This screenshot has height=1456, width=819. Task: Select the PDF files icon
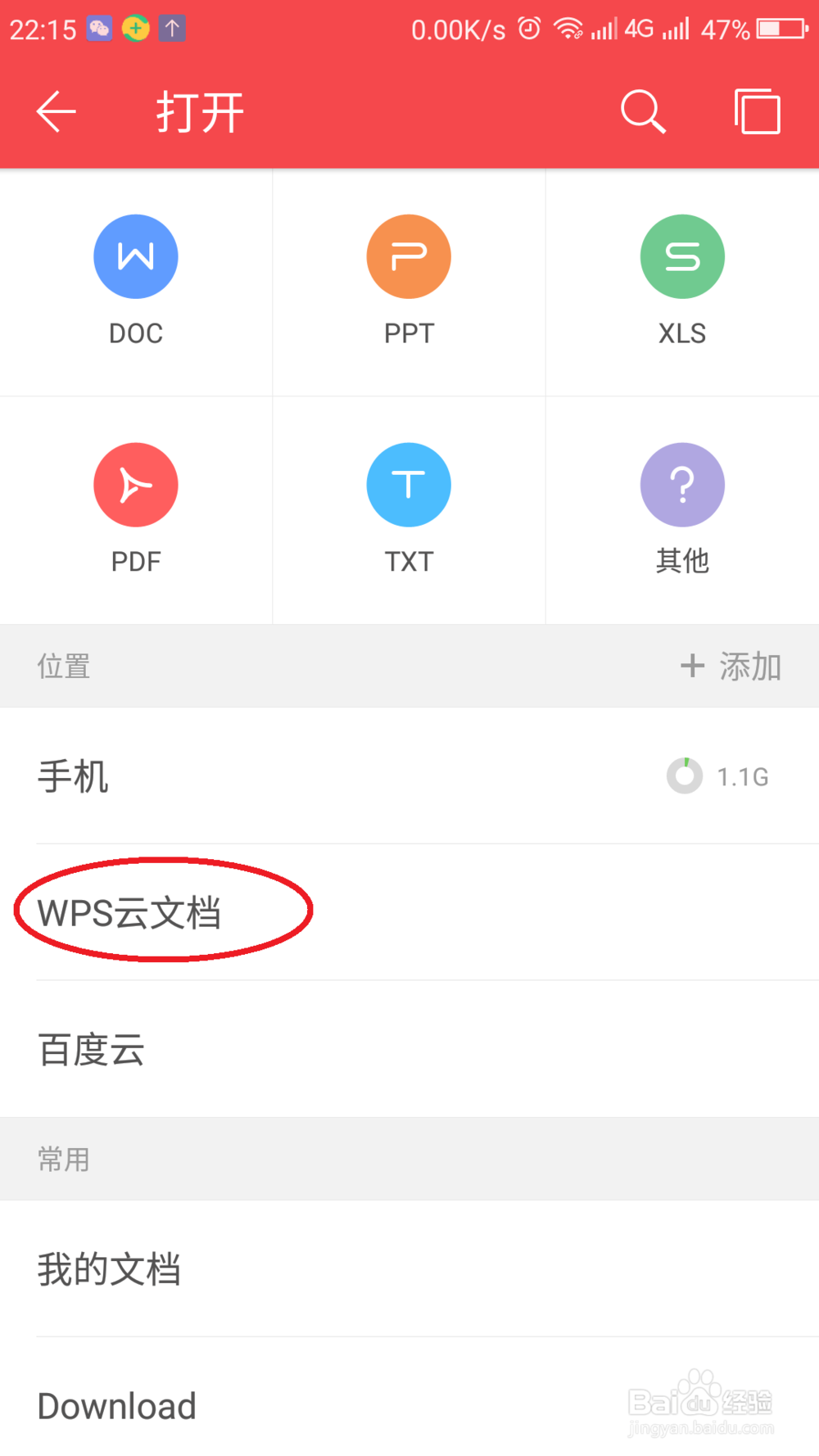tap(136, 484)
